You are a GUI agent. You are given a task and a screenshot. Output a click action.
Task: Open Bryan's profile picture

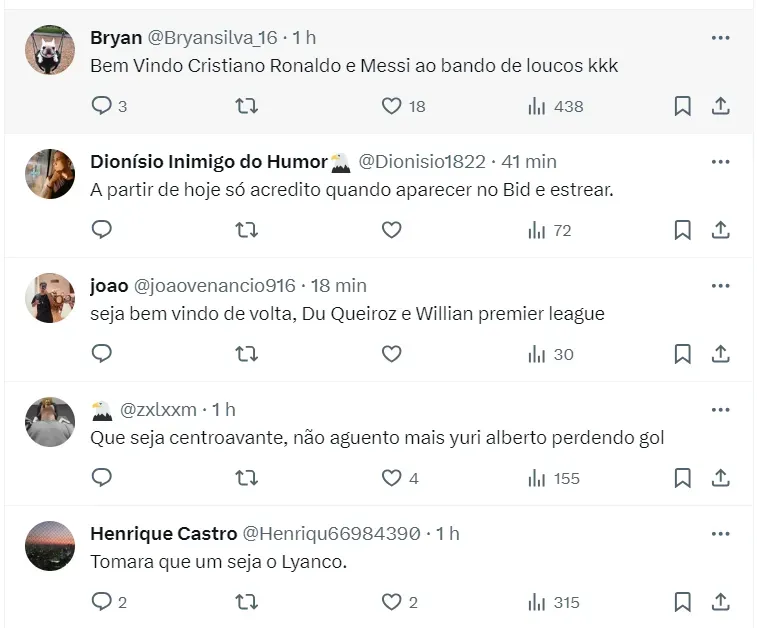[x=50, y=50]
